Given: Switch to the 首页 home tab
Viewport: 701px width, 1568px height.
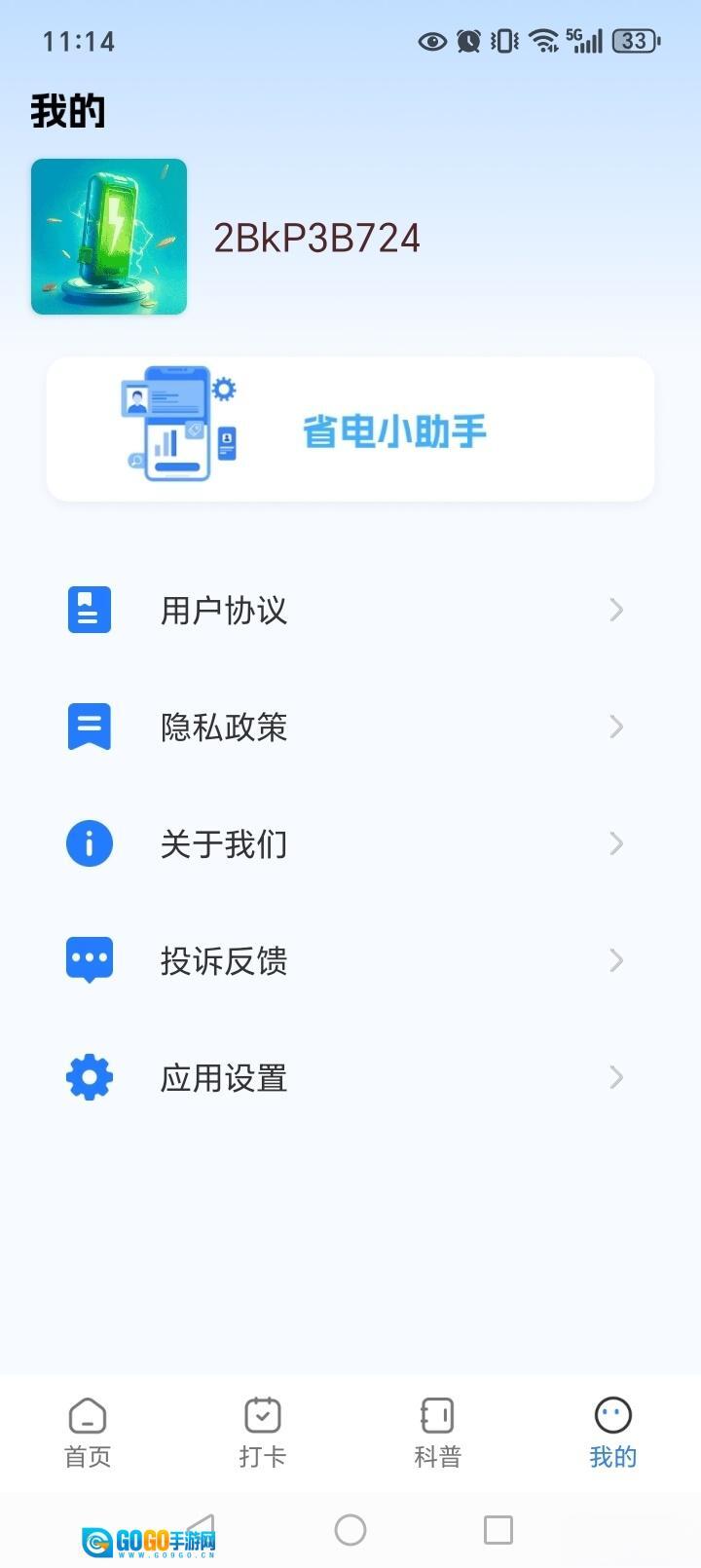Looking at the screenshot, I should [88, 1434].
